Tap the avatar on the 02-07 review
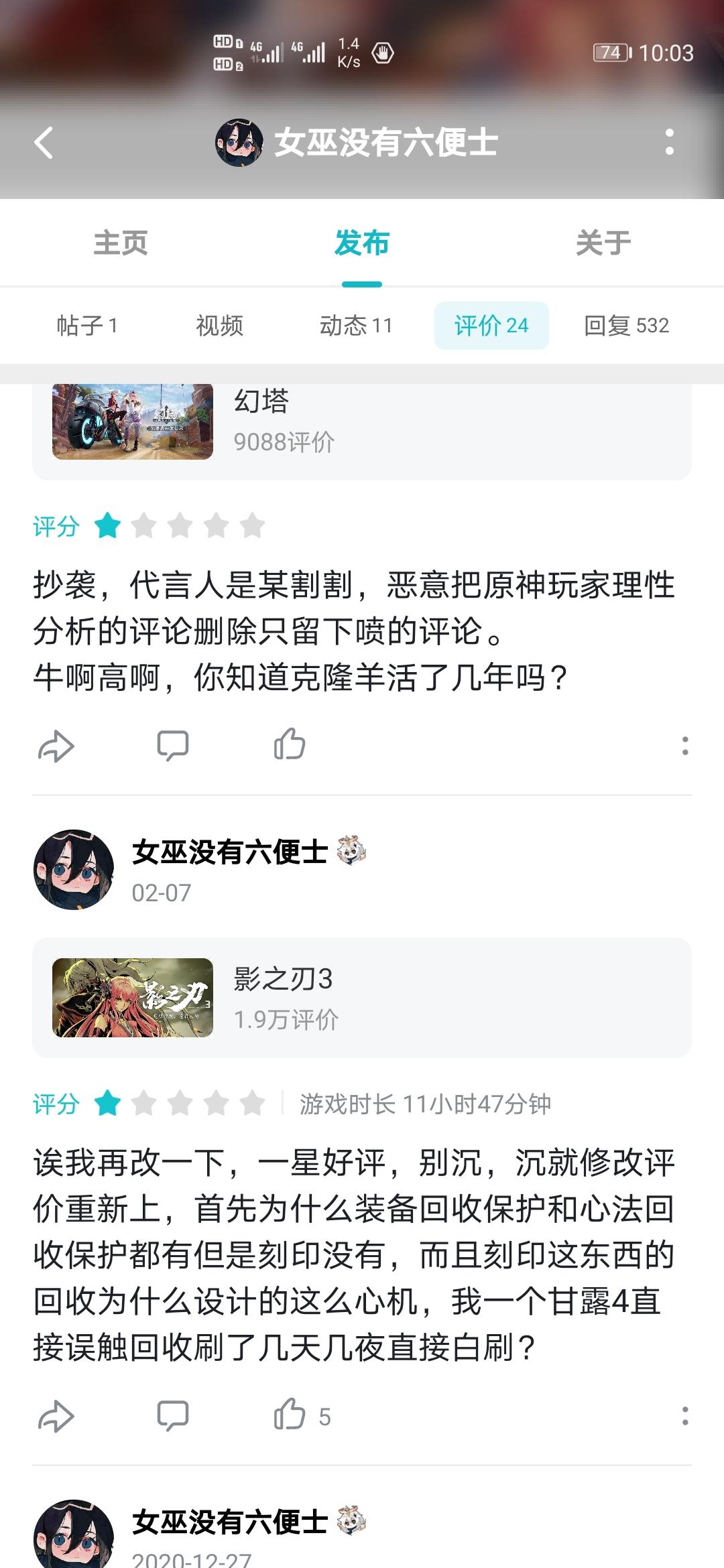Screen dimensions: 724x1568 [x=74, y=870]
